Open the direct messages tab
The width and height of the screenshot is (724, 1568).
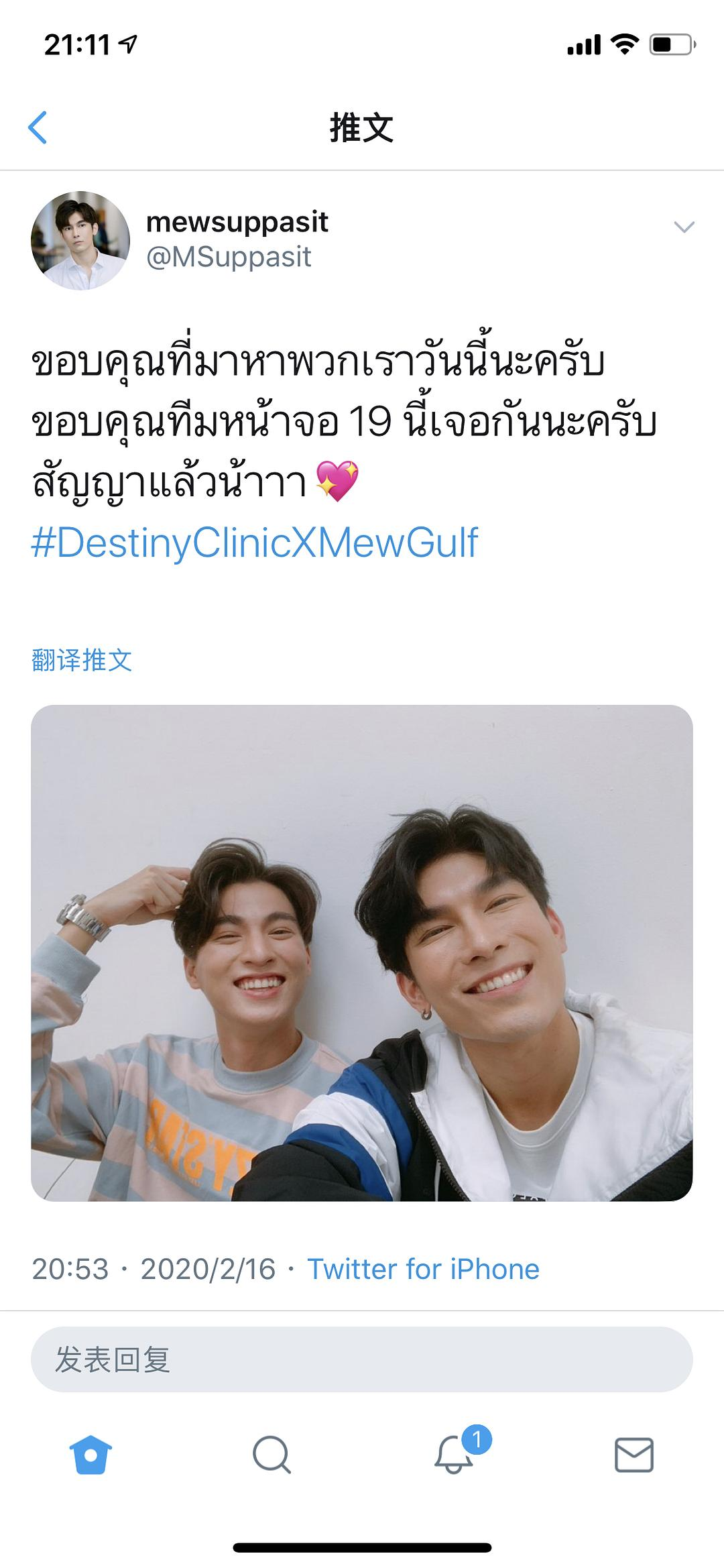(x=633, y=1455)
